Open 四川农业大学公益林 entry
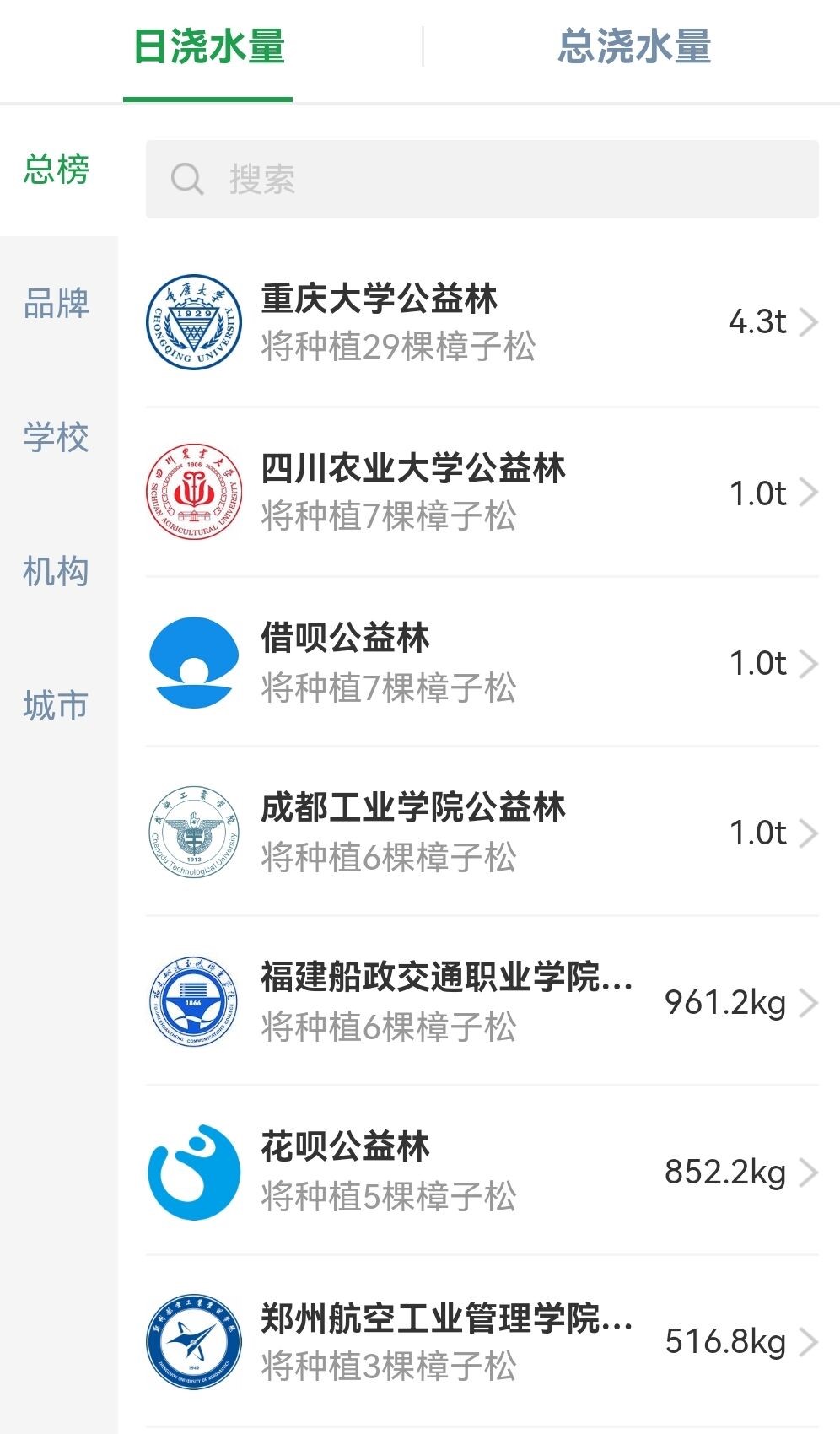The image size is (840, 1434). click(482, 493)
